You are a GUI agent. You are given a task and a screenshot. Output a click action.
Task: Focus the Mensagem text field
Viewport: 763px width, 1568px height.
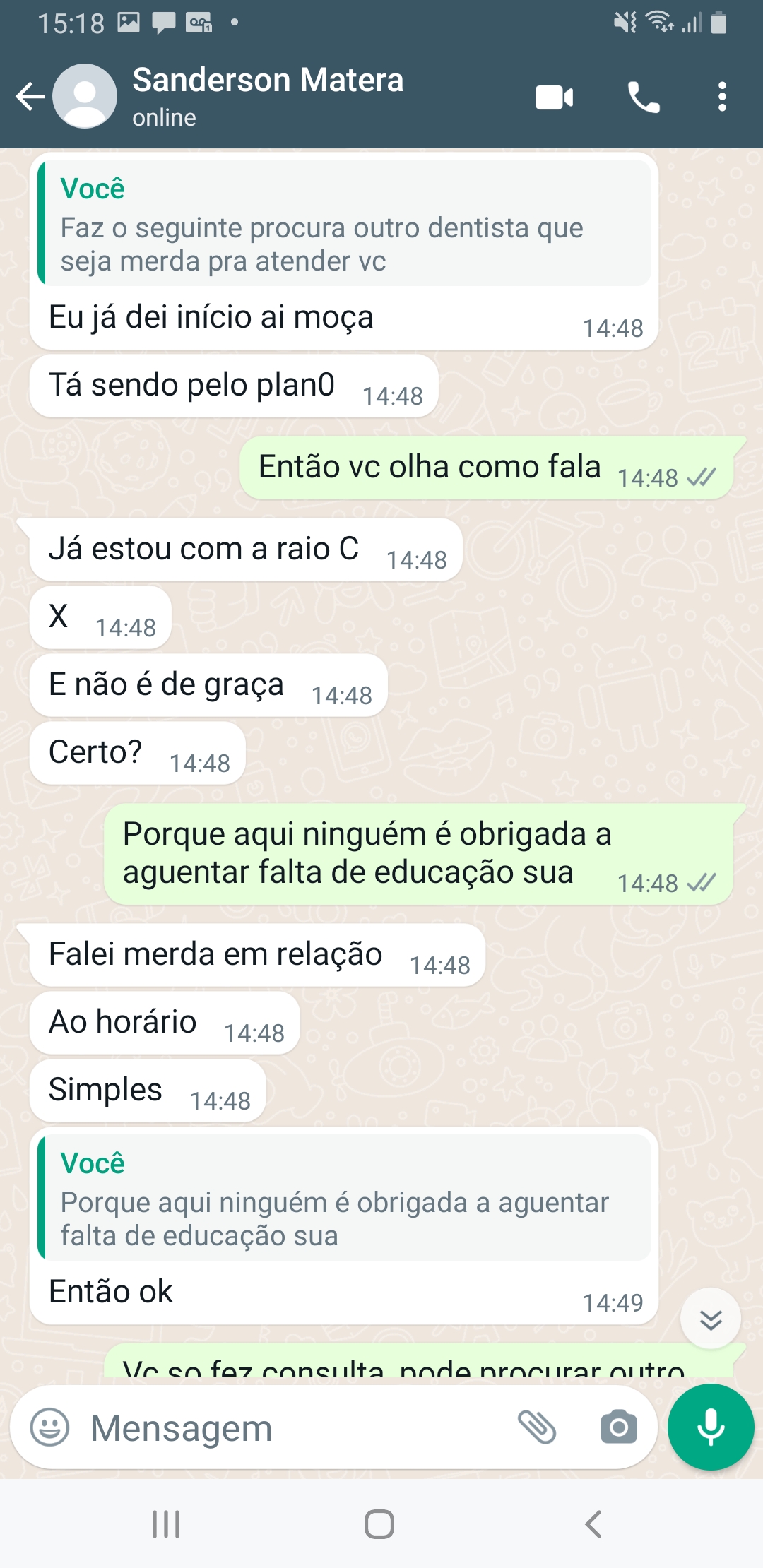283,1427
